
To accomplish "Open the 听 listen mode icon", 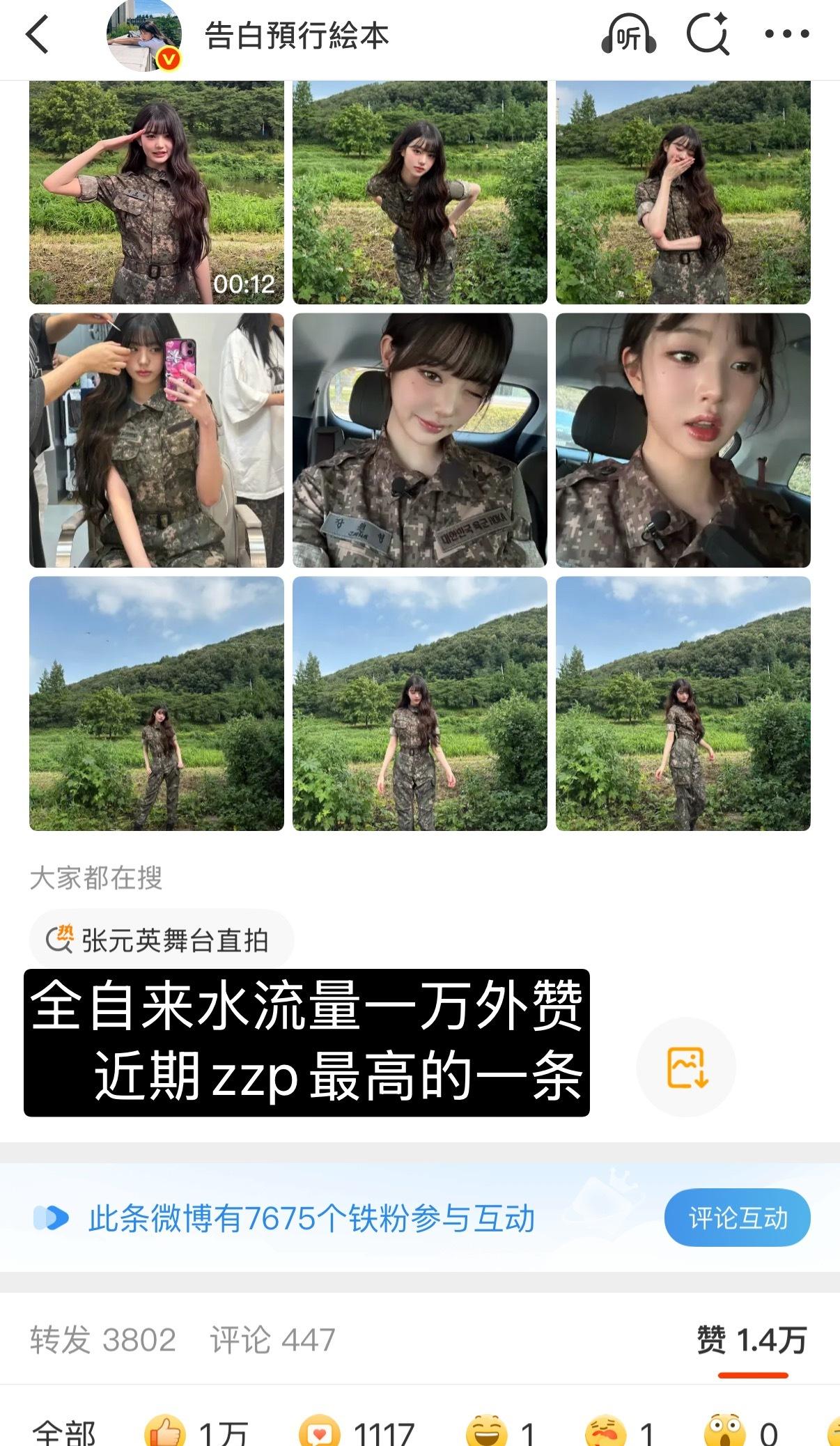I will click(628, 35).
